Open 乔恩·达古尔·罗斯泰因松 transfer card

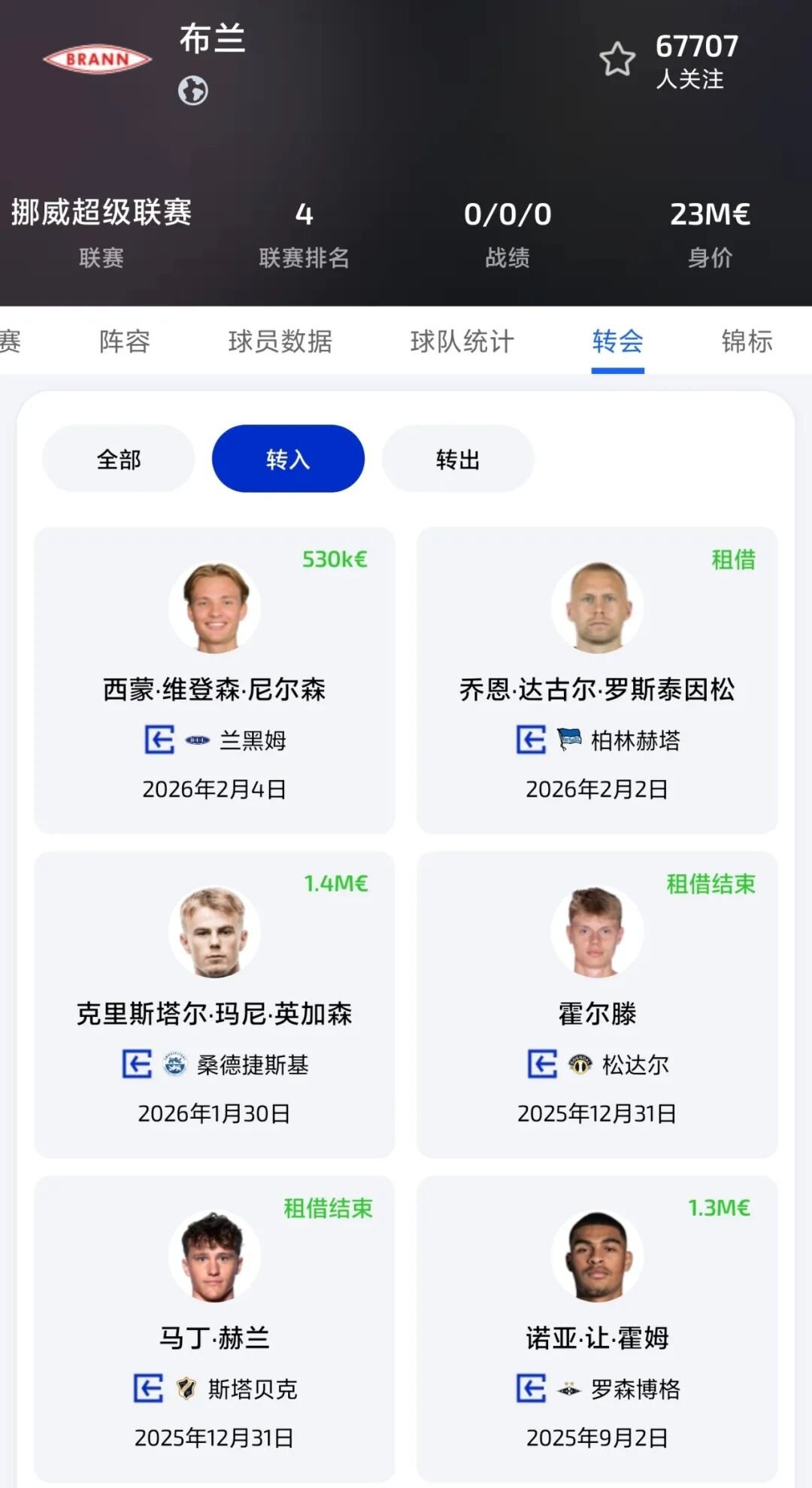pos(597,680)
